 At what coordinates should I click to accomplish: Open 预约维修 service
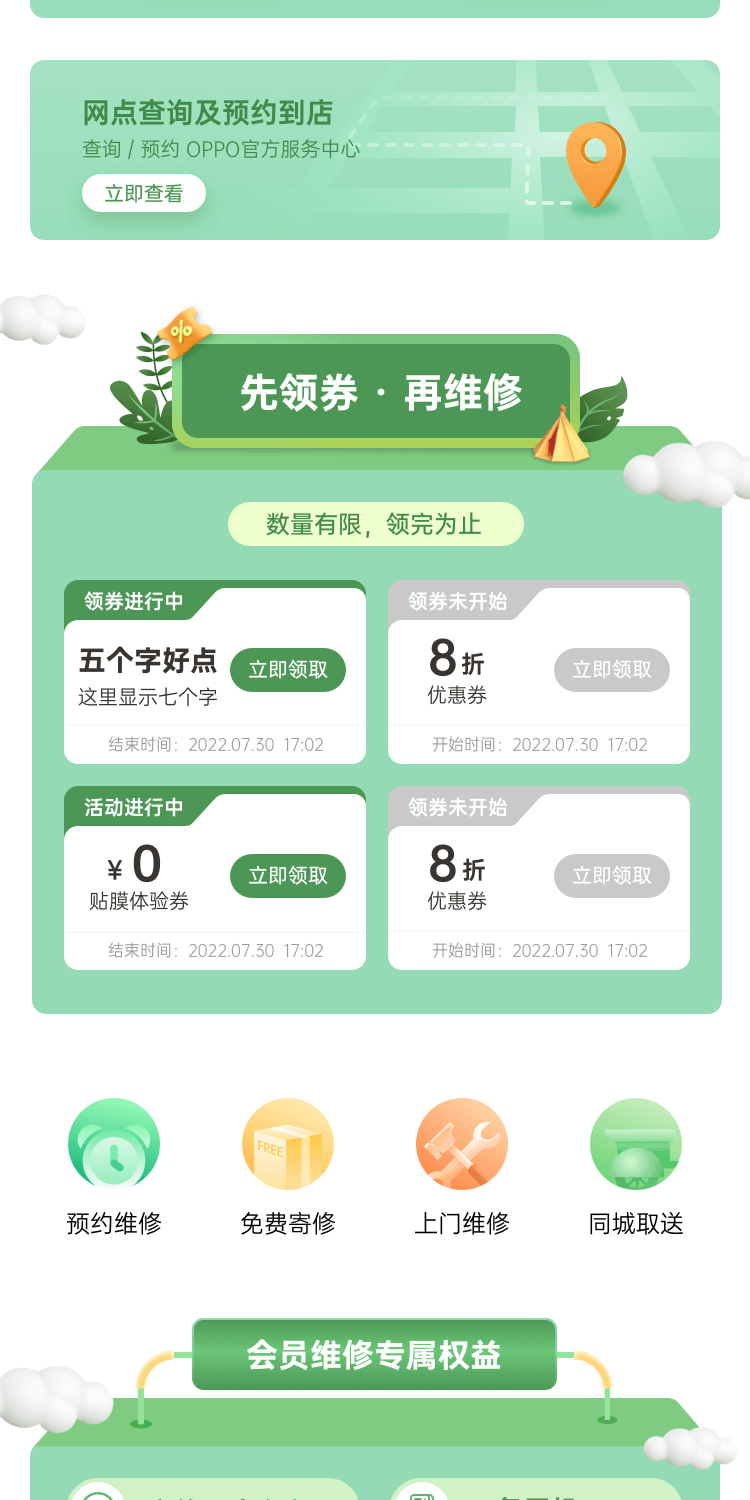point(114,1166)
